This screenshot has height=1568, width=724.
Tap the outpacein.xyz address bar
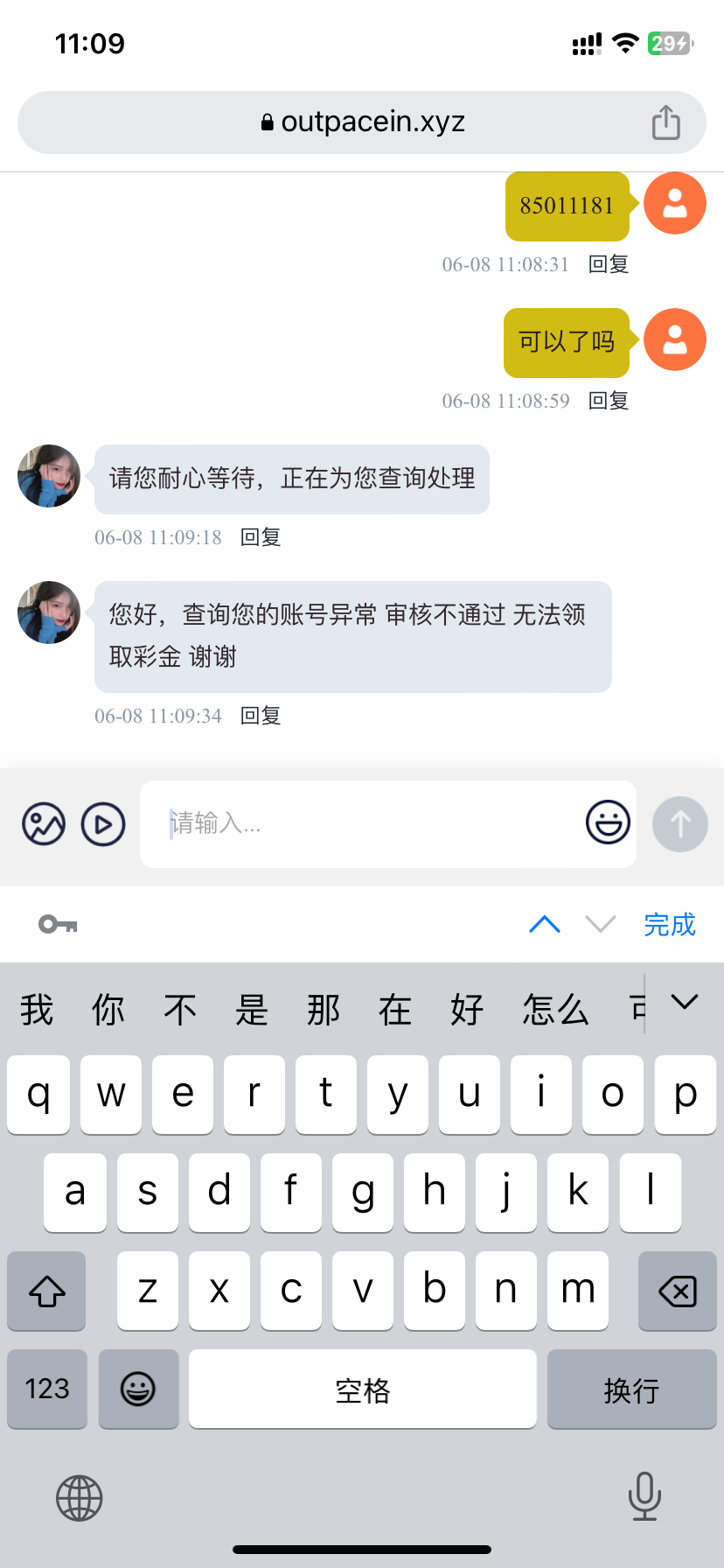362,122
